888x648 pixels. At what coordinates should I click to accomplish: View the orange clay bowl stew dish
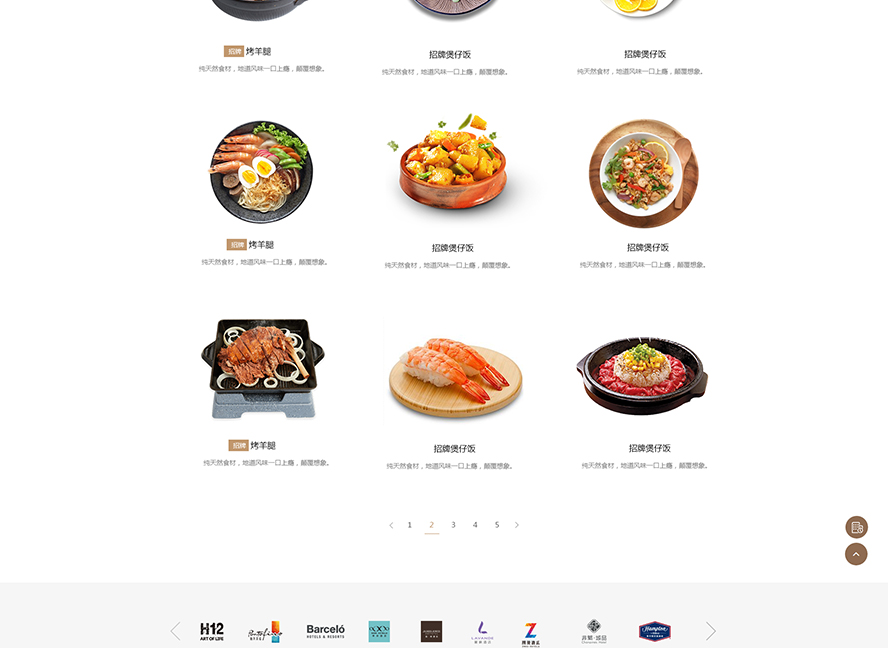(453, 166)
